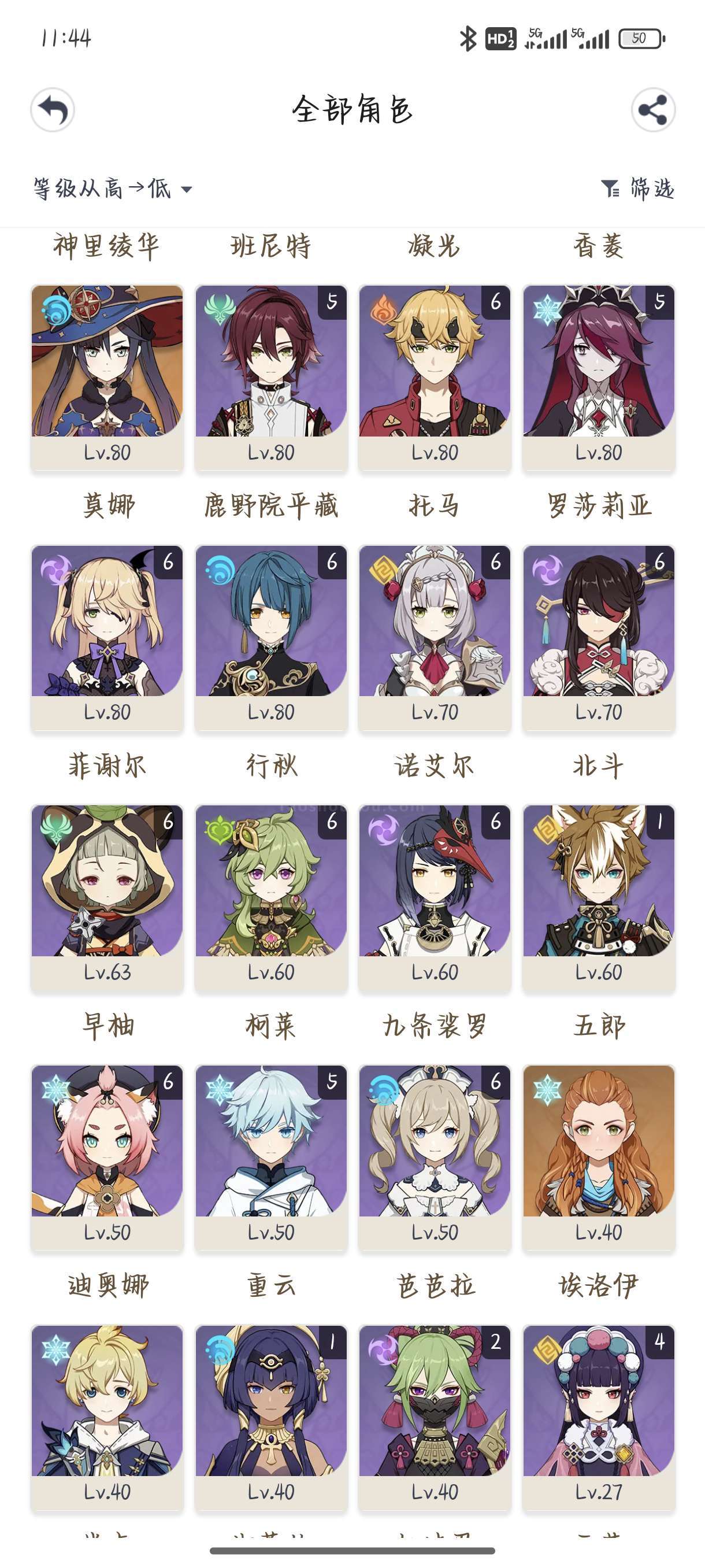View 柯莱 character details
705x1568 pixels.
pos(271,898)
